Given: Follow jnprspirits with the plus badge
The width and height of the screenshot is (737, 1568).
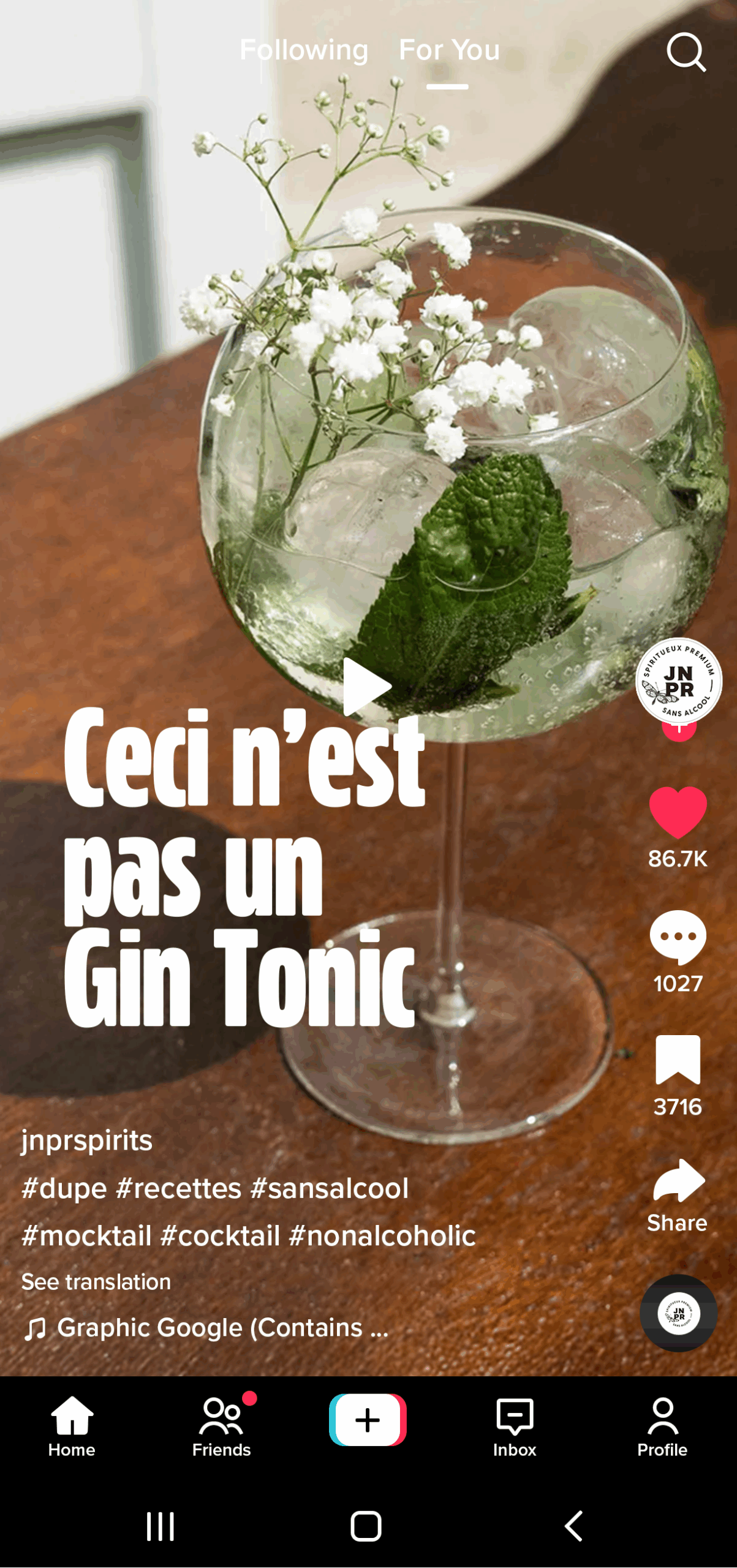Looking at the screenshot, I should pyautogui.click(x=679, y=731).
